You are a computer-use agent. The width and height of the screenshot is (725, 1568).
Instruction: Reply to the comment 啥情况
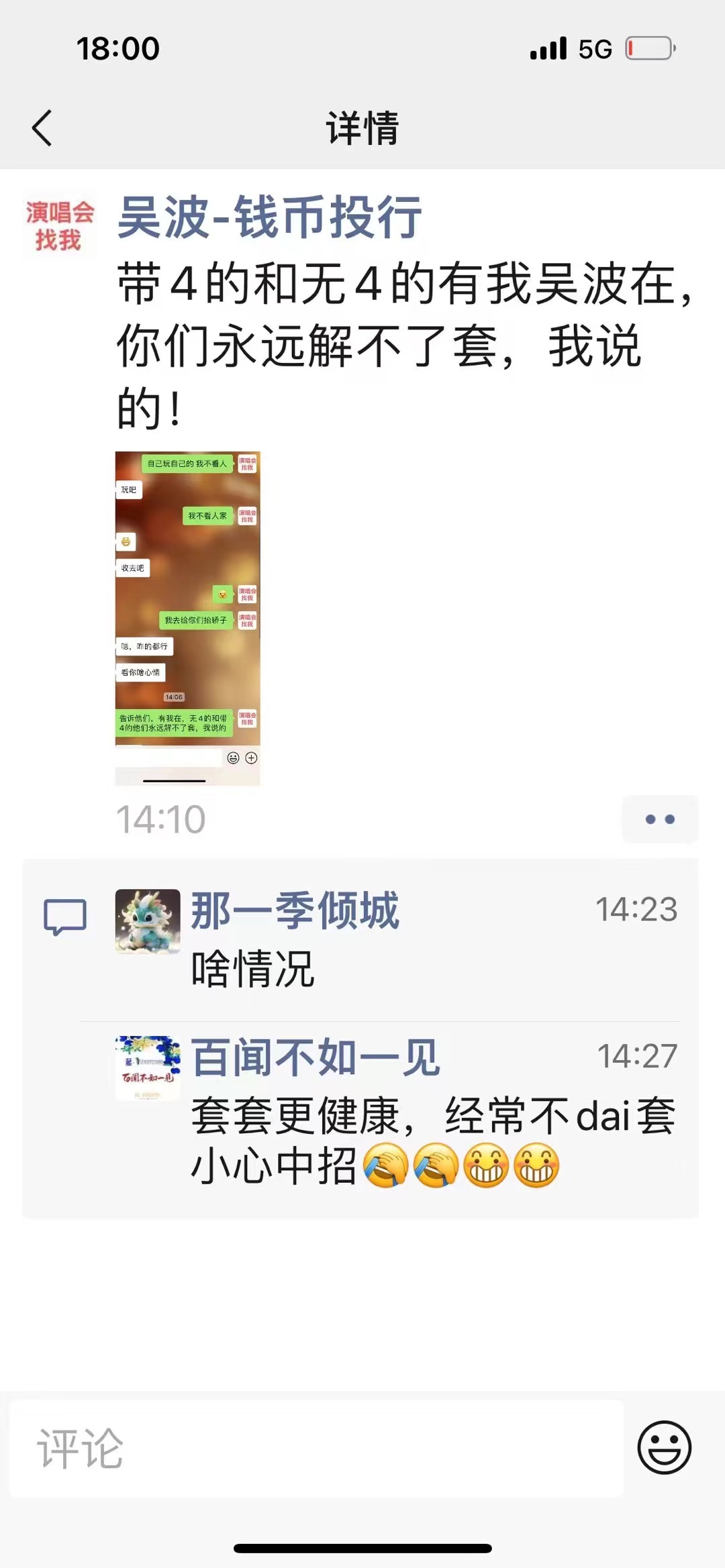(x=253, y=970)
